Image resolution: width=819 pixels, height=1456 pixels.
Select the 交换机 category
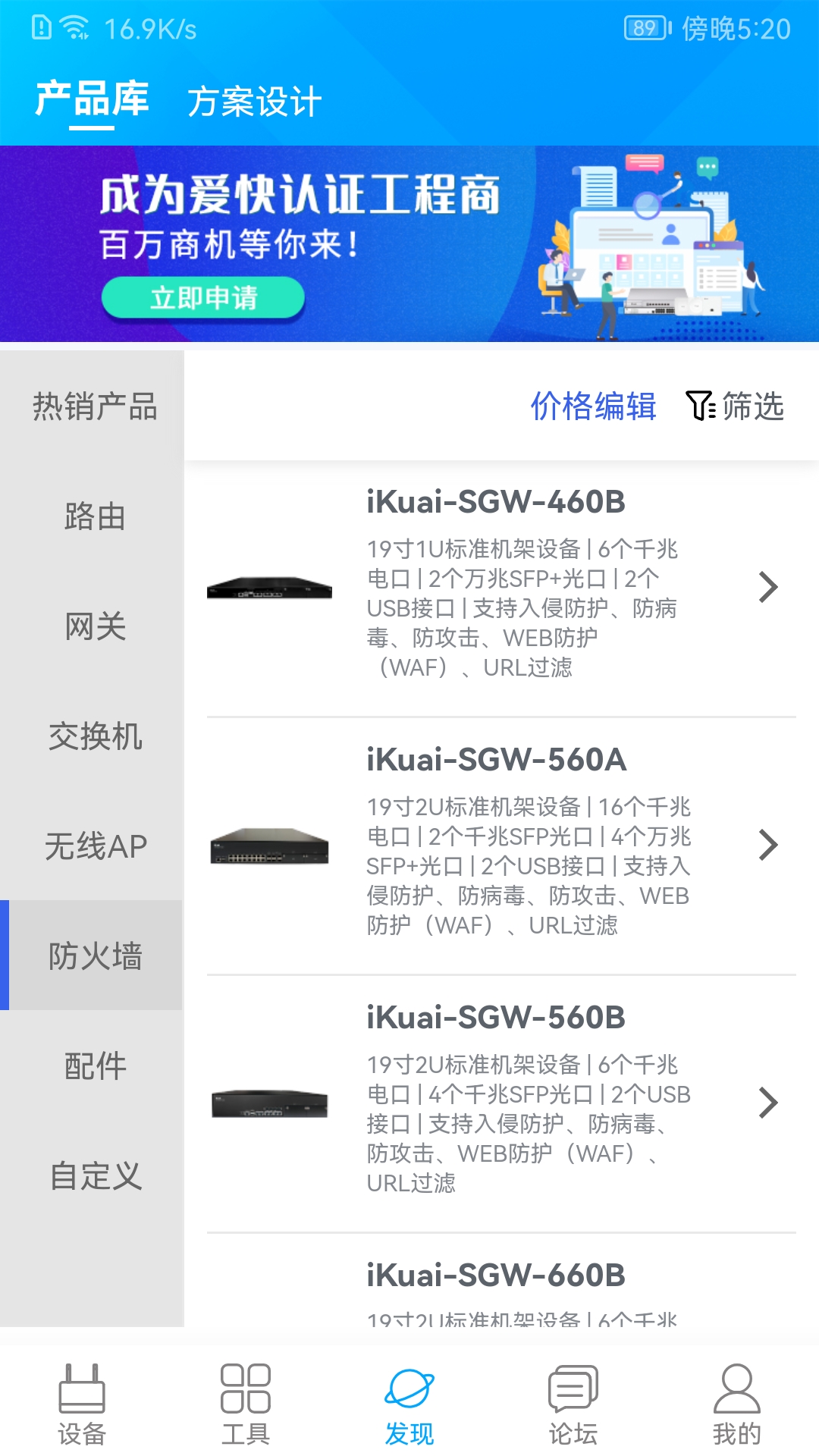pos(95,736)
